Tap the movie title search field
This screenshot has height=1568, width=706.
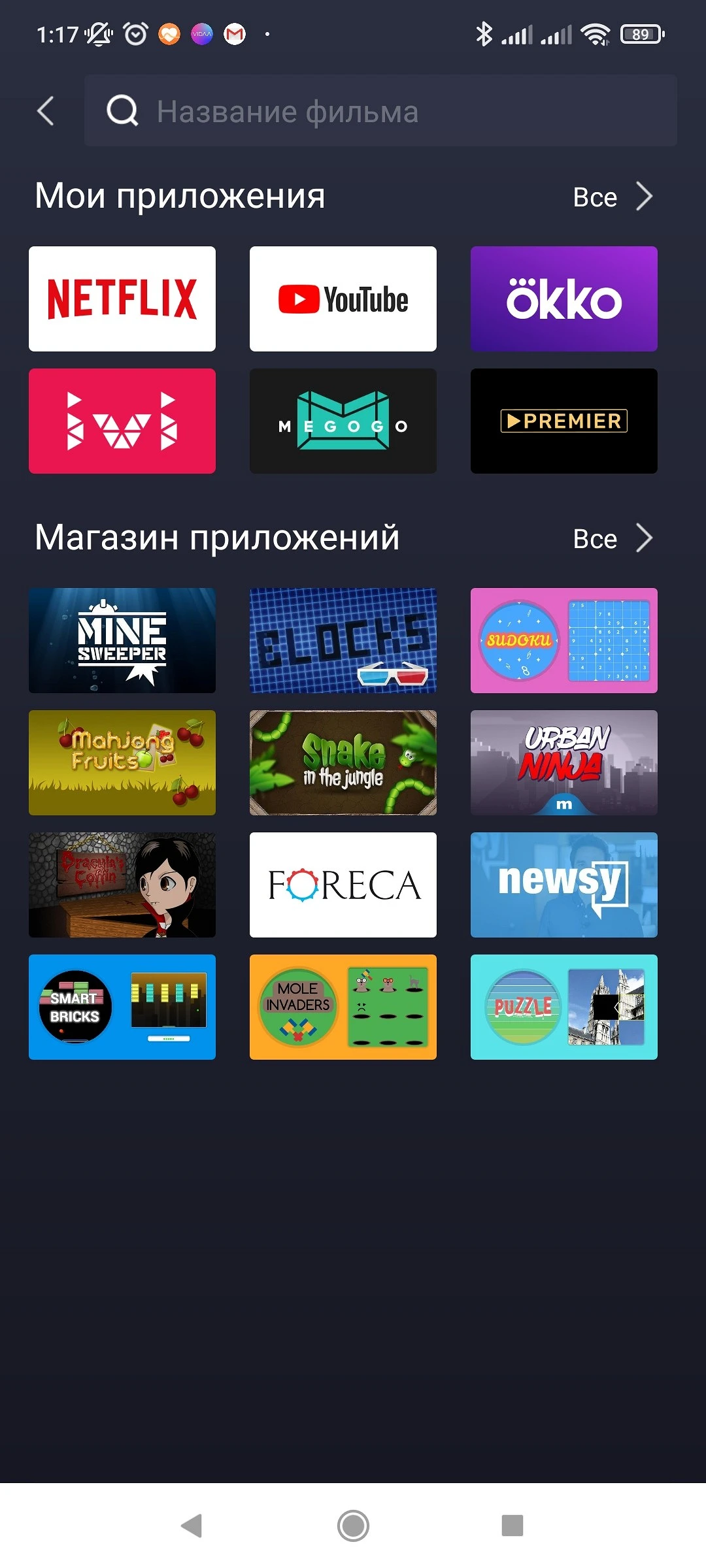coord(380,111)
